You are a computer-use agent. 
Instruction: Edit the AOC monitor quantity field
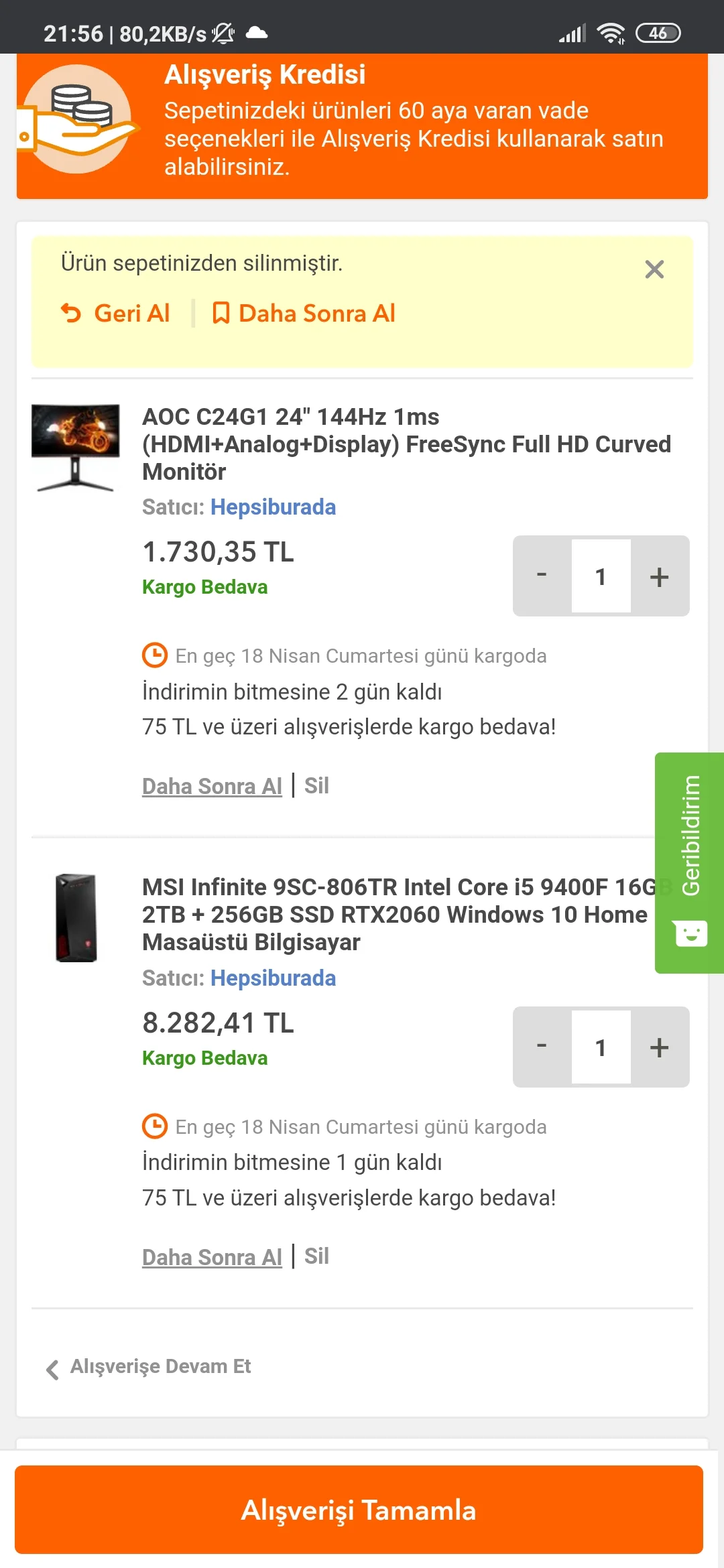coord(601,576)
